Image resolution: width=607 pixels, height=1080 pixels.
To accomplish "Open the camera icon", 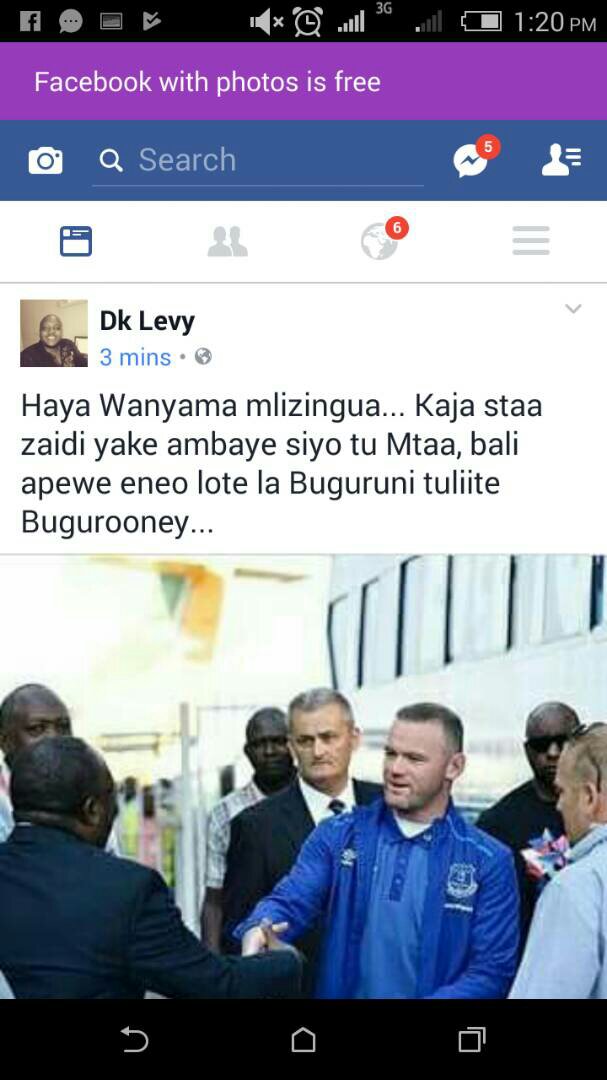I will (45, 160).
